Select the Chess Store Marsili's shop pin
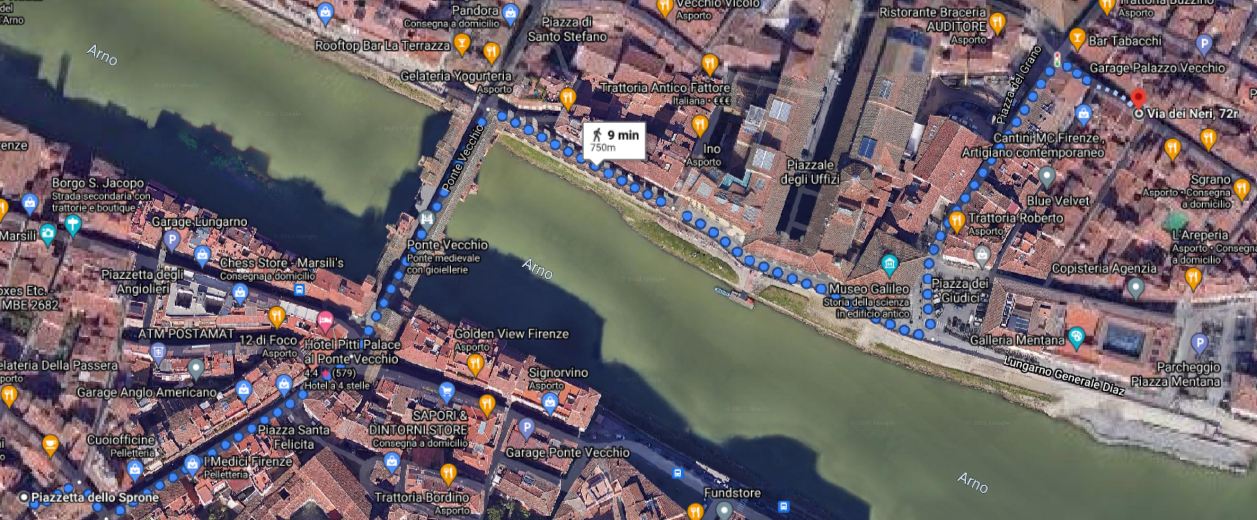The width and height of the screenshot is (1257, 520). 203,256
